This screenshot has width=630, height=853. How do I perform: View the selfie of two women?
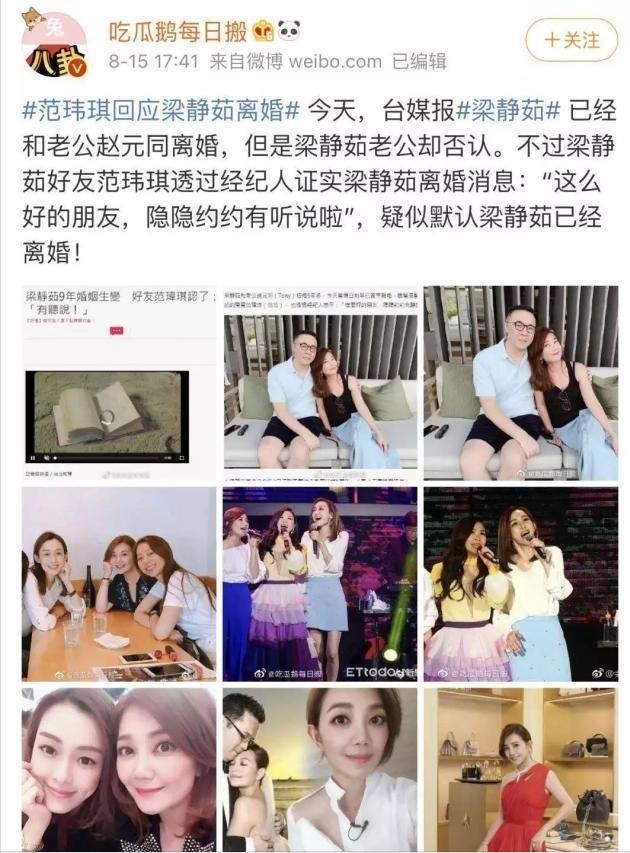pos(119,768)
